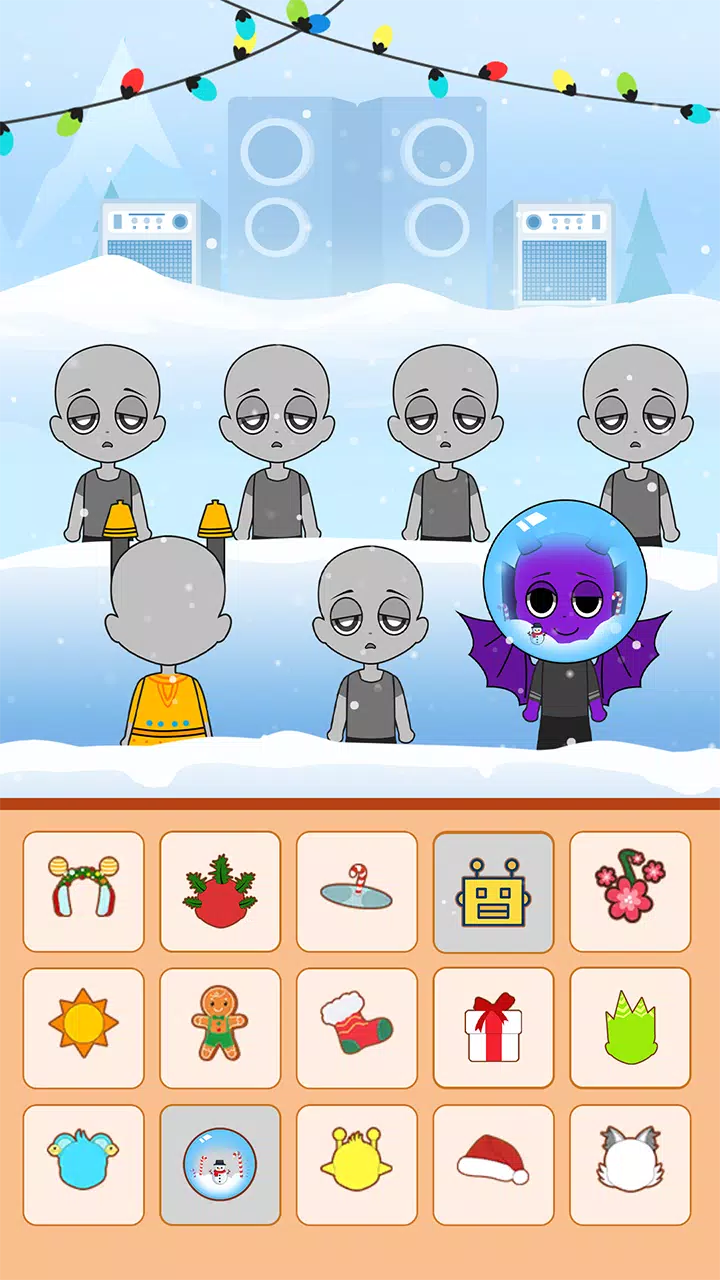Screen dimensions: 720x1280
Task: Select the gingerbread man tile
Action: pyautogui.click(x=220, y=1028)
